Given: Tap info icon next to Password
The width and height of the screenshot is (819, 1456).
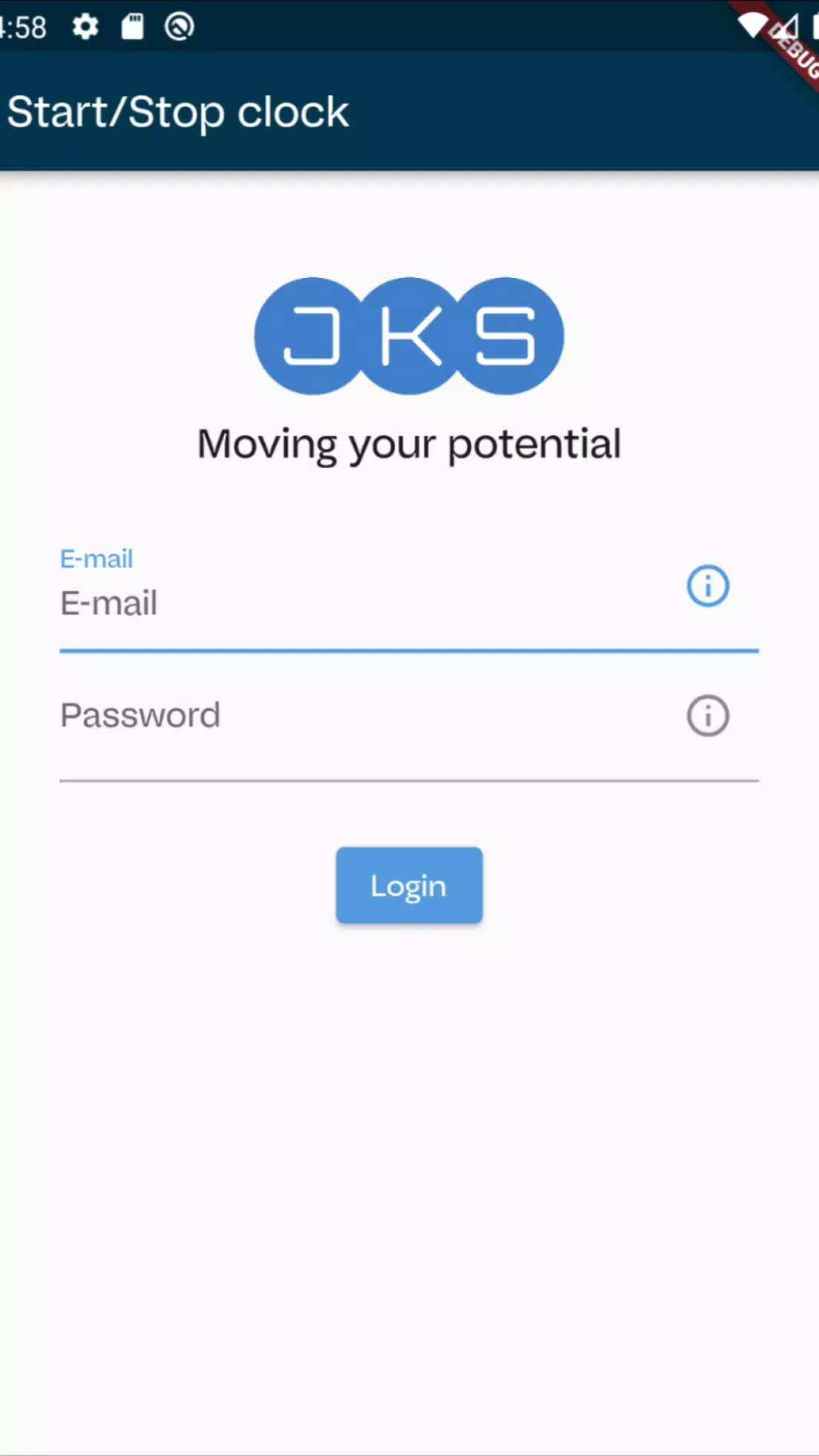Looking at the screenshot, I should coord(708,716).
